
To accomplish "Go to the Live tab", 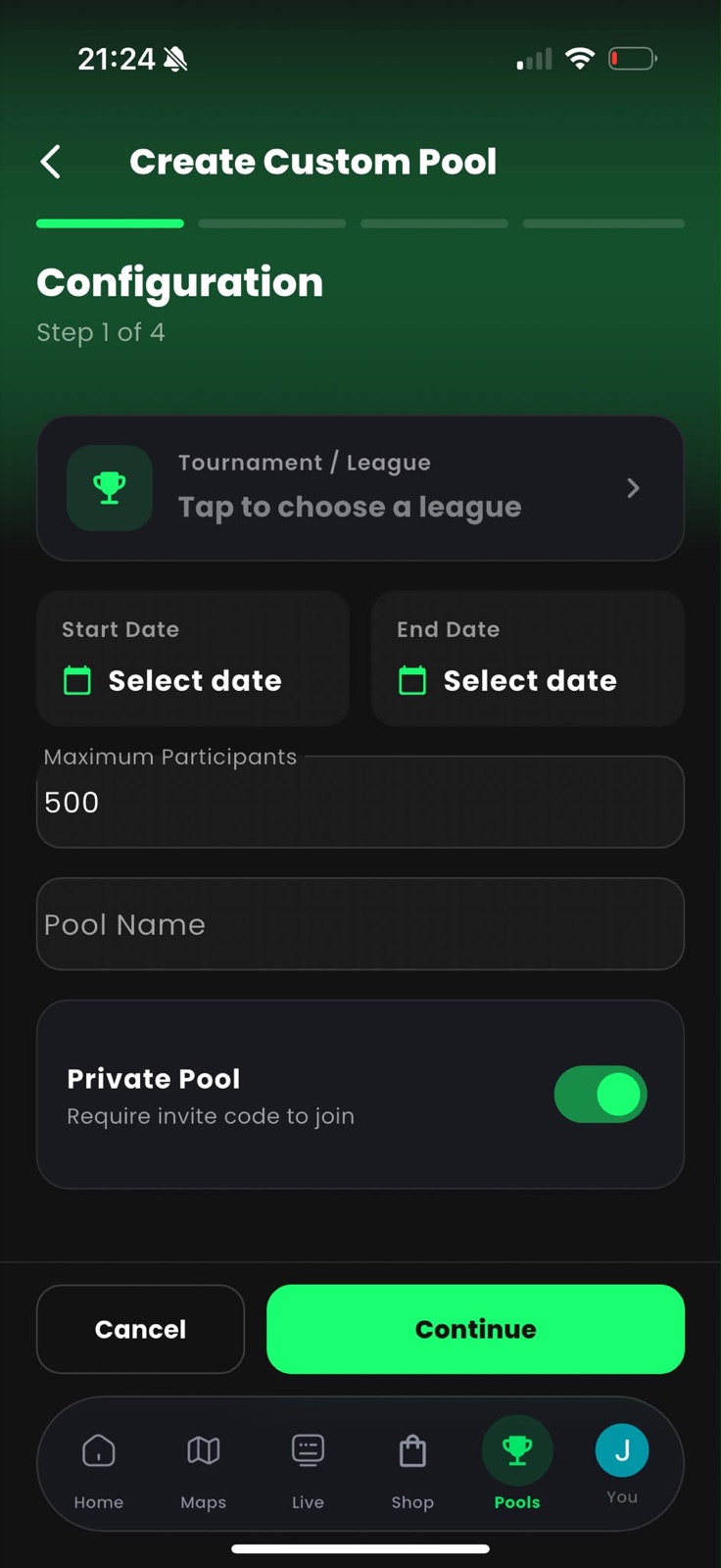I will click(308, 1470).
